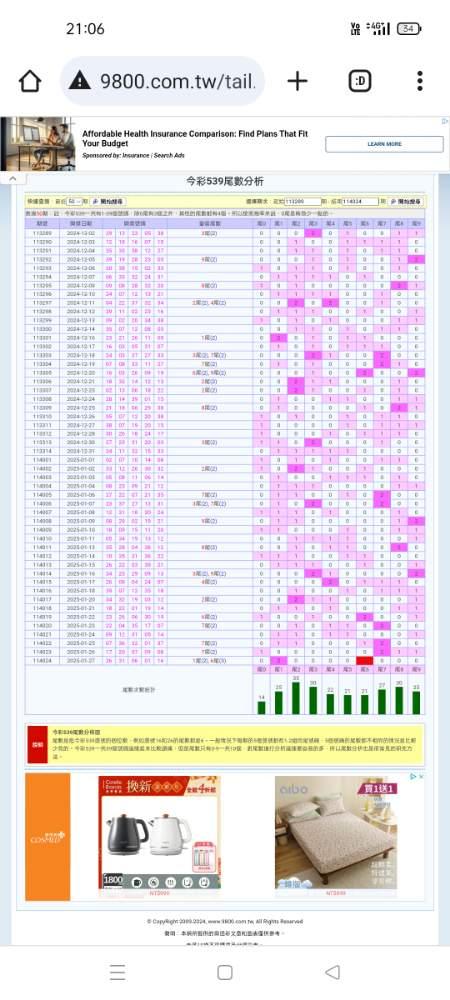Tap the starting period field showing 113289
The height and width of the screenshot is (1000, 450).
point(303,202)
